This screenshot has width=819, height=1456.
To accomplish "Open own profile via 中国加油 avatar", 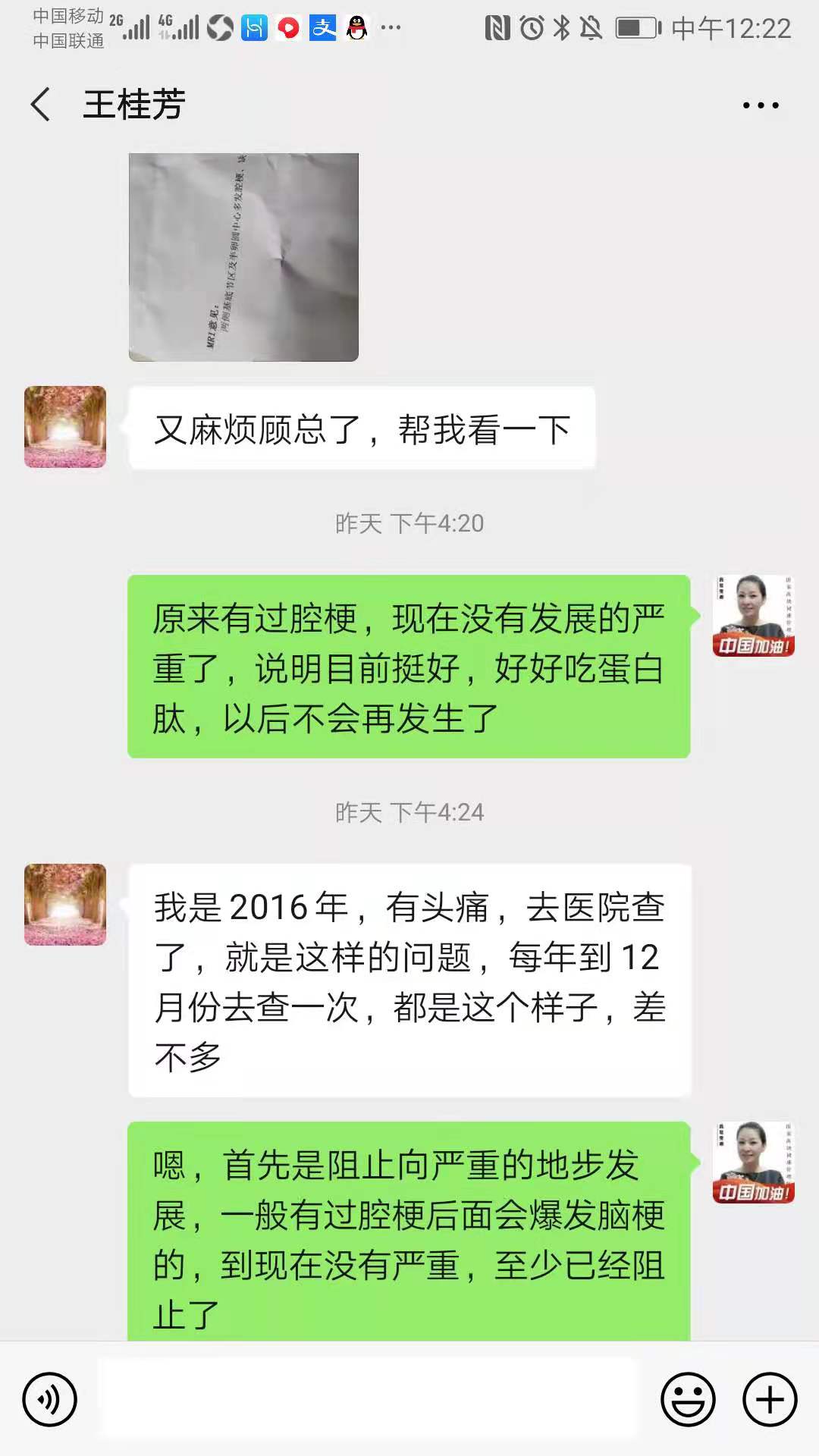I will coord(753,616).
